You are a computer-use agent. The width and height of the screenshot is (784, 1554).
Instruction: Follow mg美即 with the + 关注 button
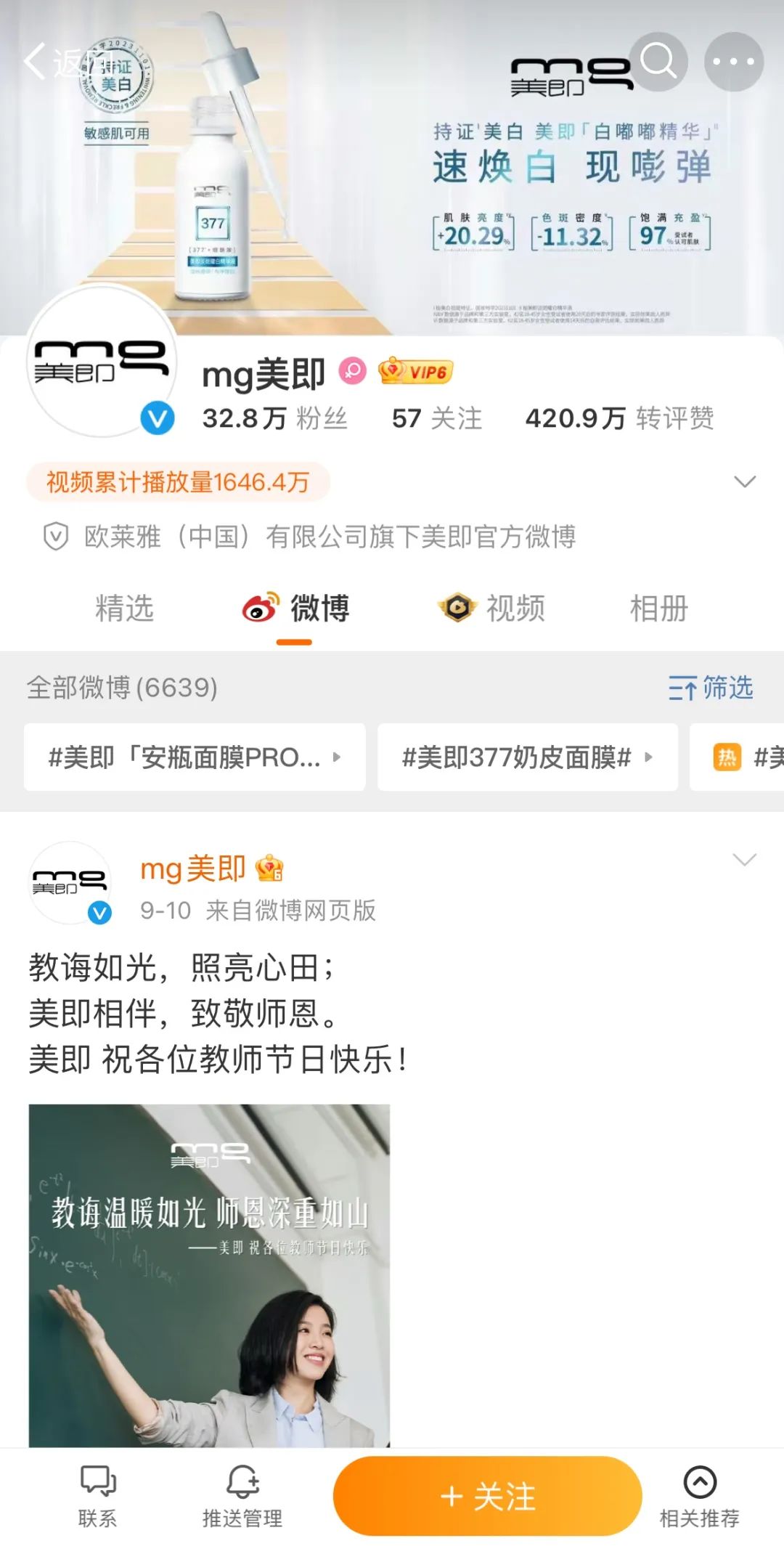click(x=488, y=1497)
